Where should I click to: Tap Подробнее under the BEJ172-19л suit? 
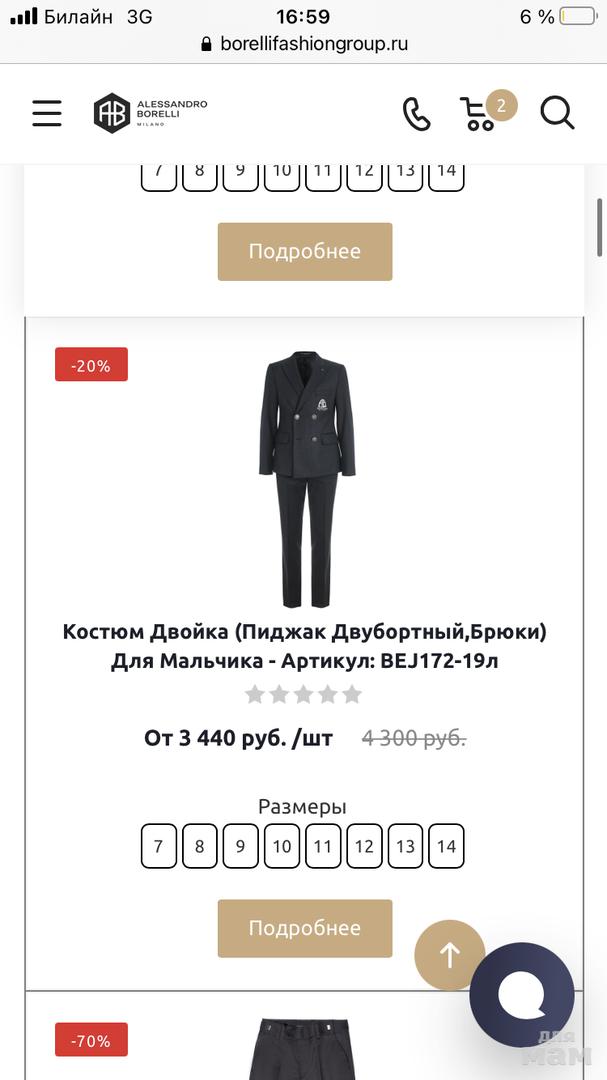pos(304,928)
